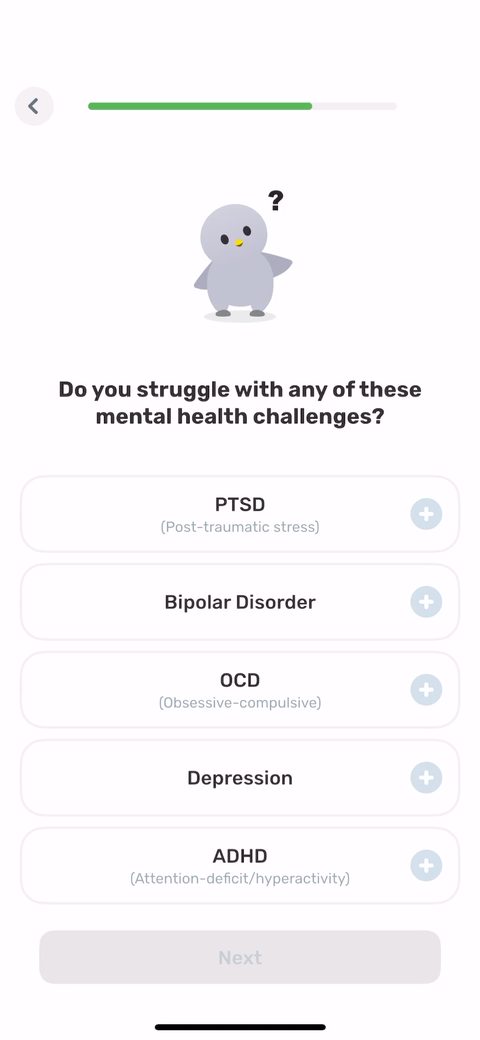Pick the Depression option
The width and height of the screenshot is (480, 1040).
pyautogui.click(x=240, y=777)
